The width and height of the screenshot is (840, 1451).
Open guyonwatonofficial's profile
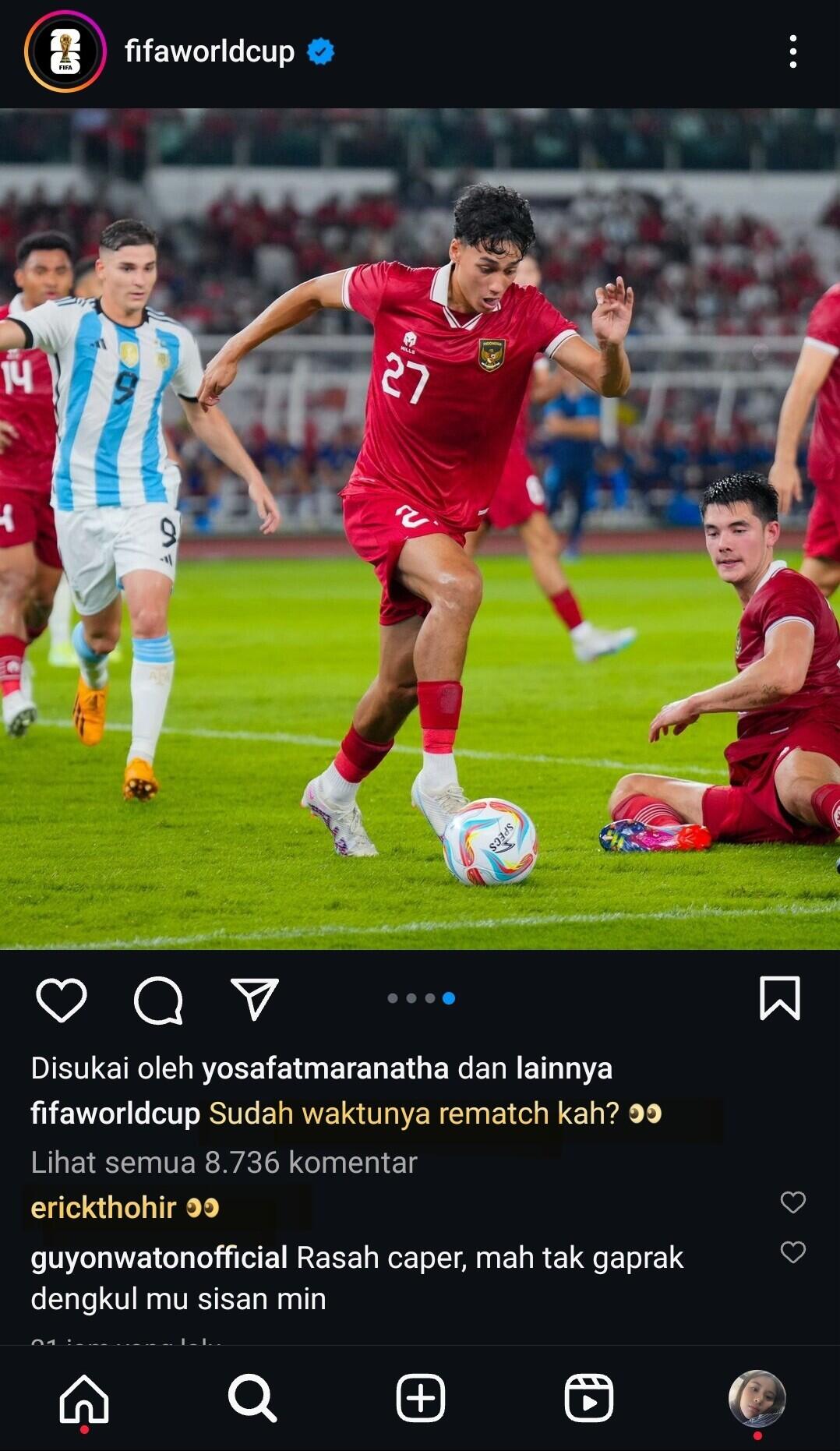click(x=159, y=1258)
